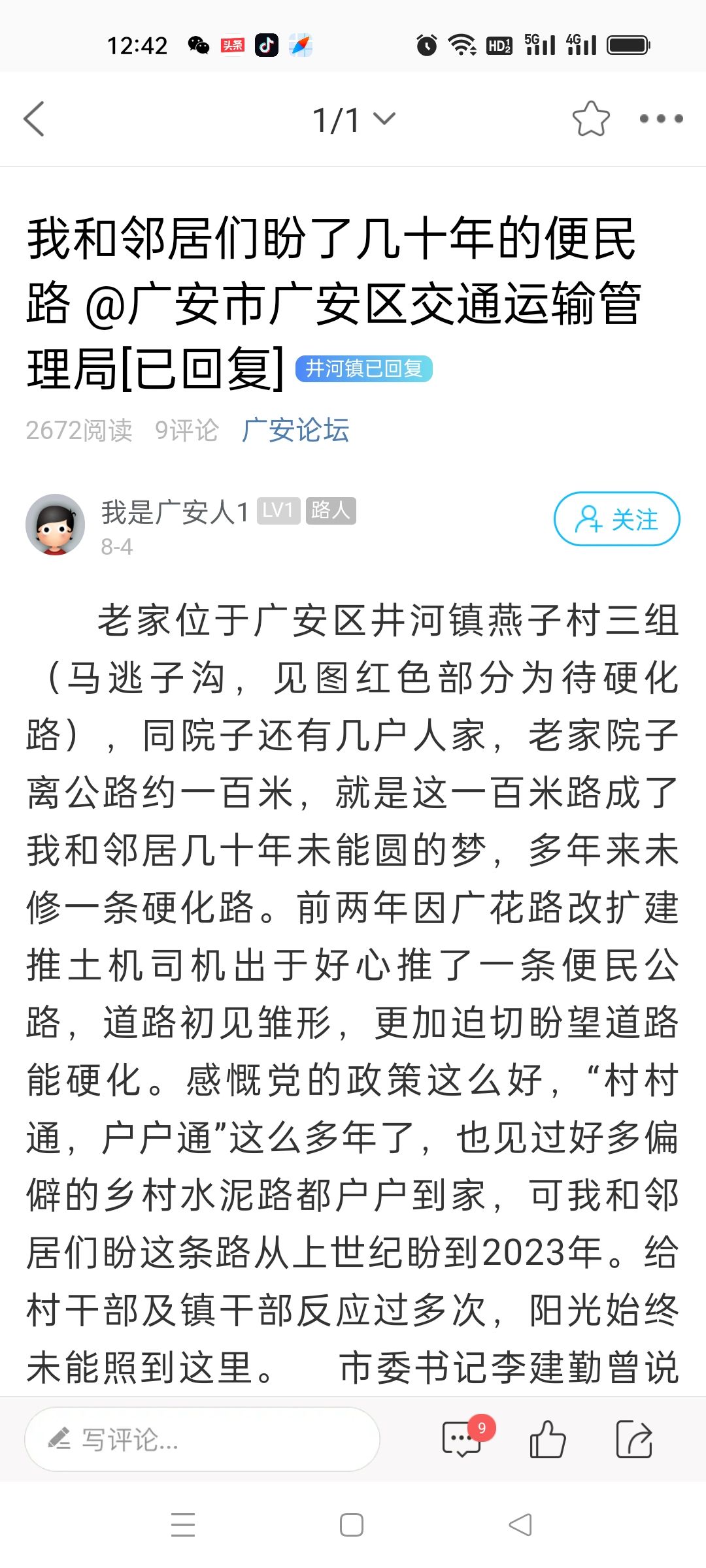Follow the author with 关注 button
706x1568 pixels.
616,519
